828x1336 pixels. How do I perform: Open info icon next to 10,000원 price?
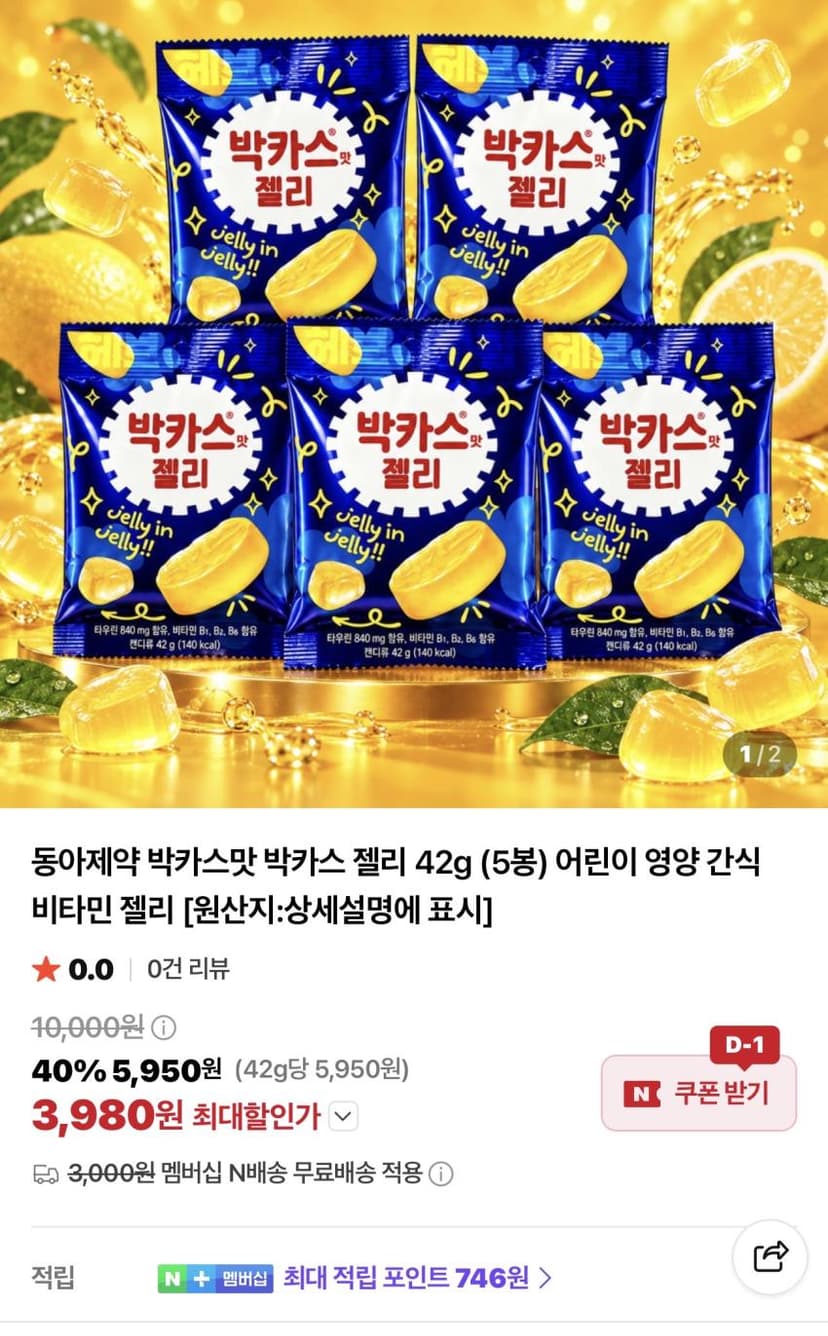click(x=164, y=1026)
